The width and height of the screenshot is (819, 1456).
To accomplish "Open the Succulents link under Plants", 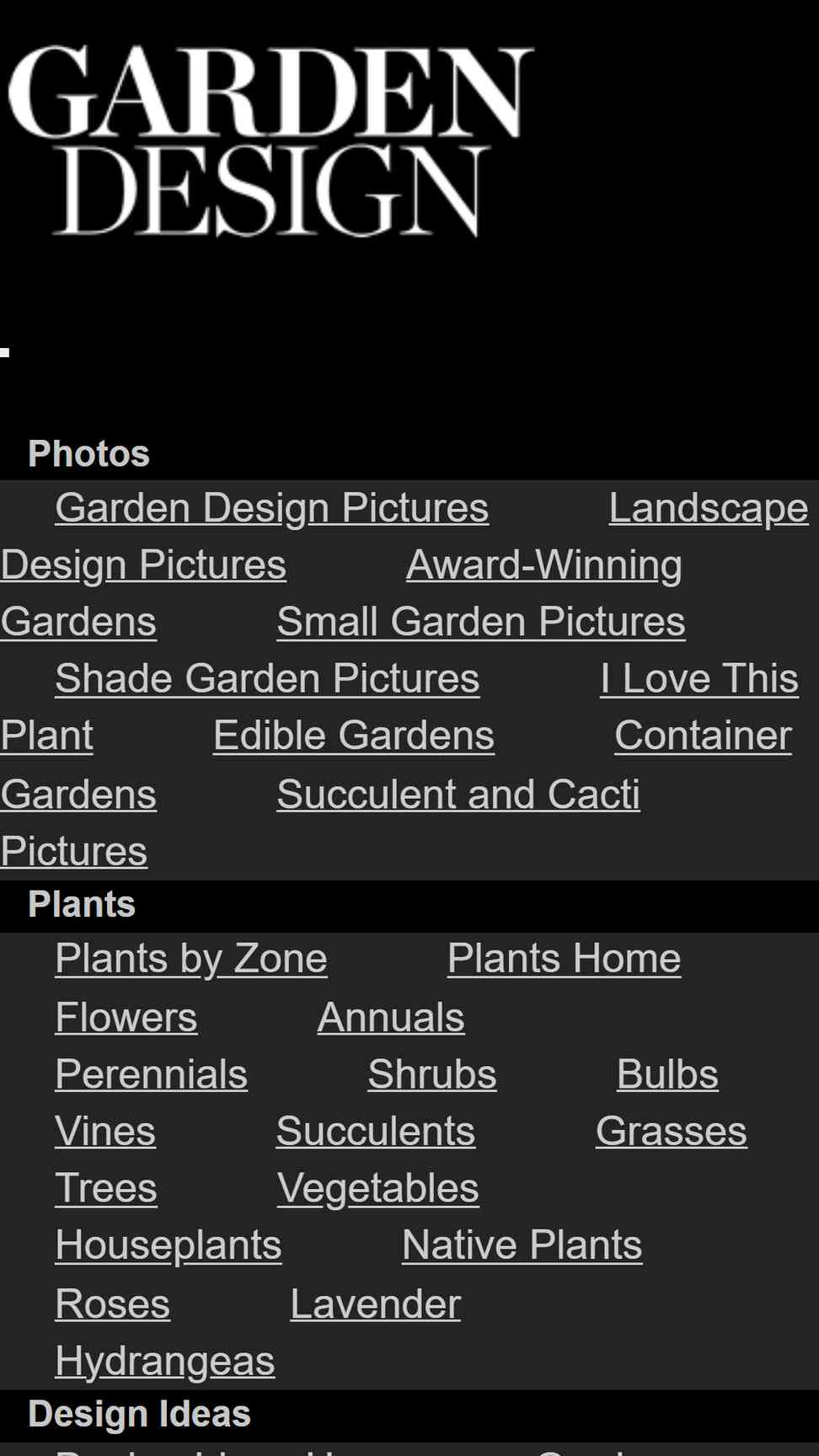I will click(376, 1132).
